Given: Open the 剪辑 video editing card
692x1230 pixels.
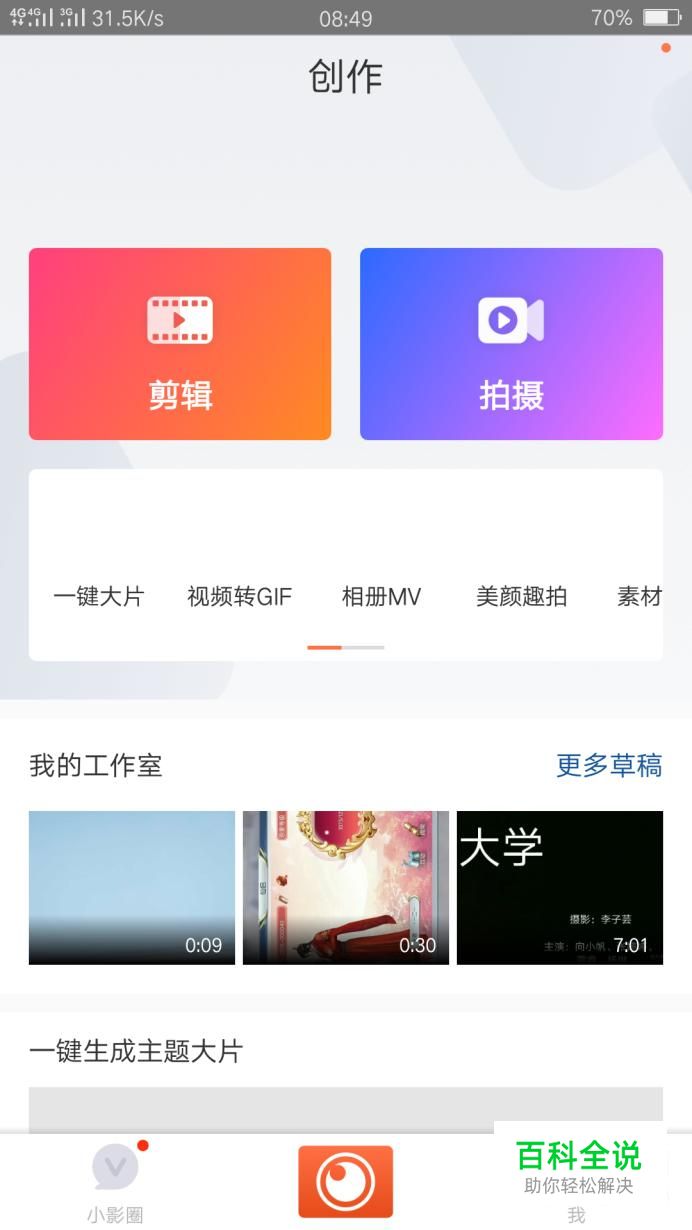Looking at the screenshot, I should [x=180, y=344].
